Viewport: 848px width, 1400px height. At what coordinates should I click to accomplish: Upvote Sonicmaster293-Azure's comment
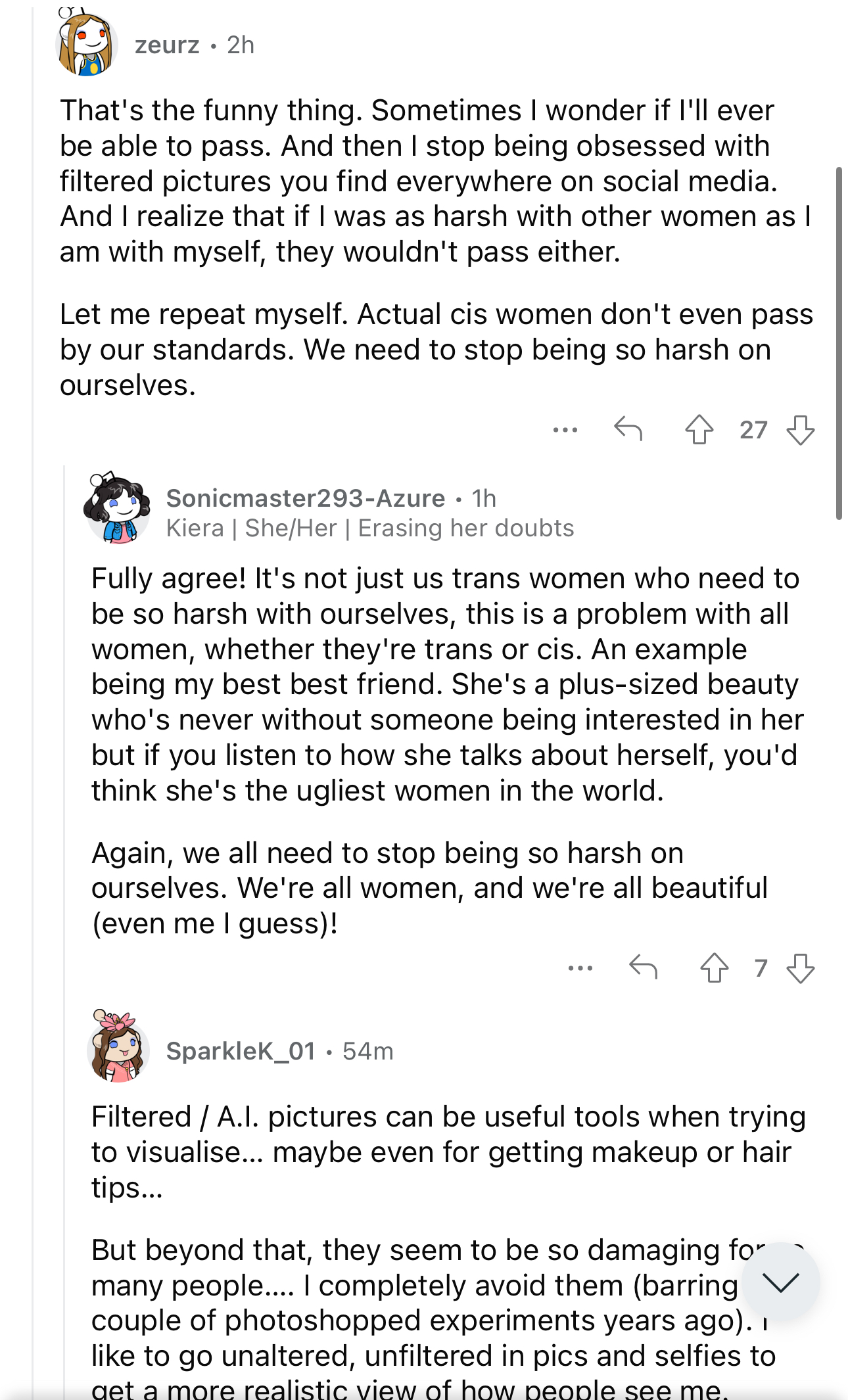click(x=714, y=968)
